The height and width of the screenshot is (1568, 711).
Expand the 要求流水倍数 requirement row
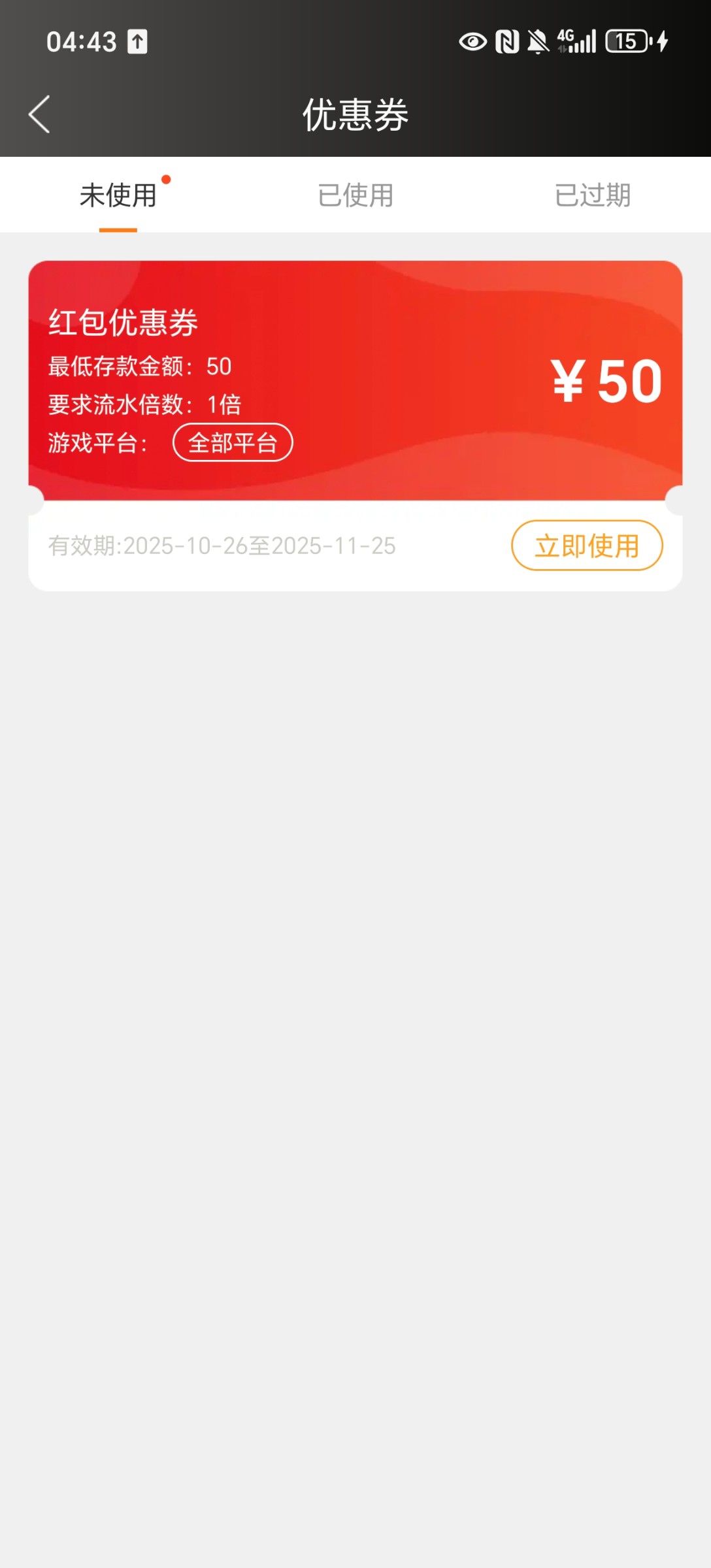(x=142, y=405)
